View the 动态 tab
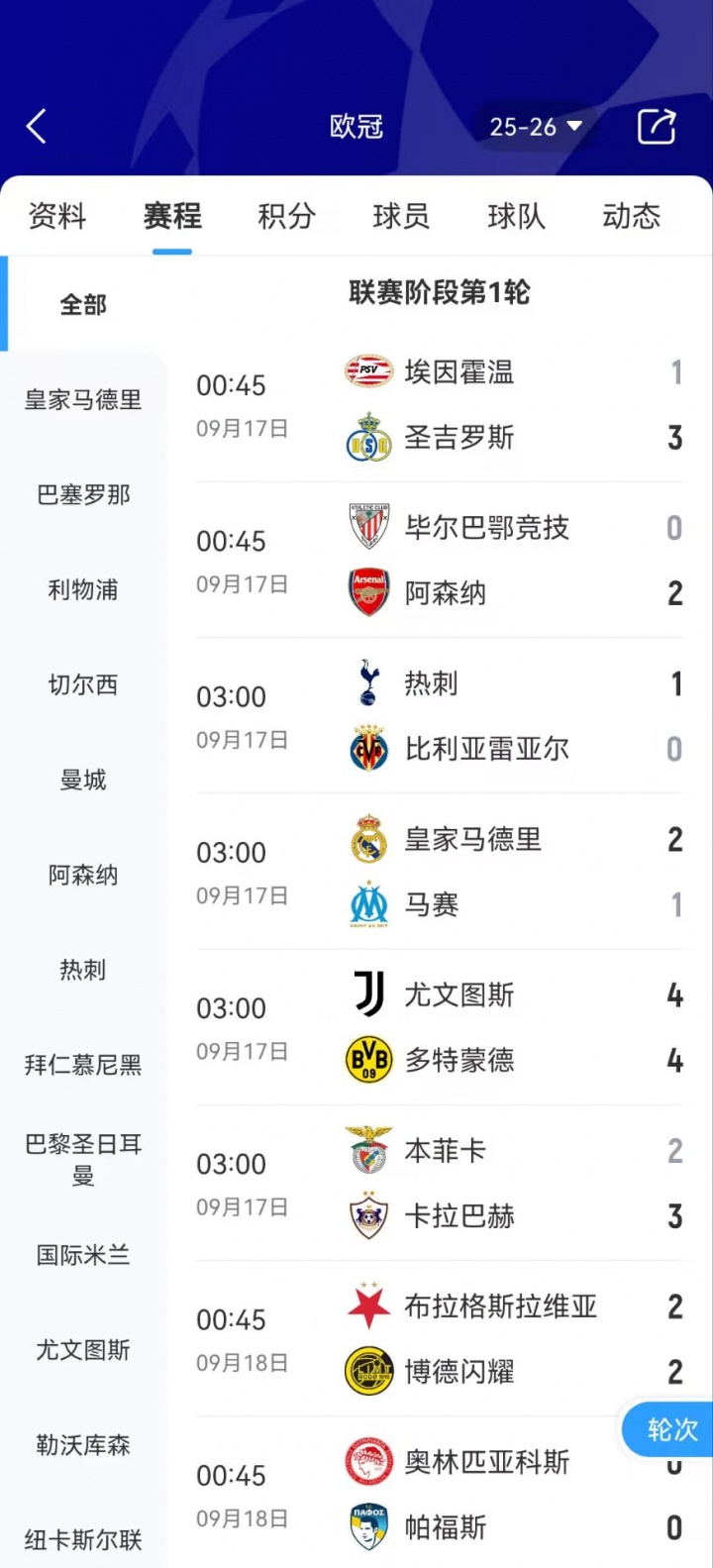 coord(631,216)
